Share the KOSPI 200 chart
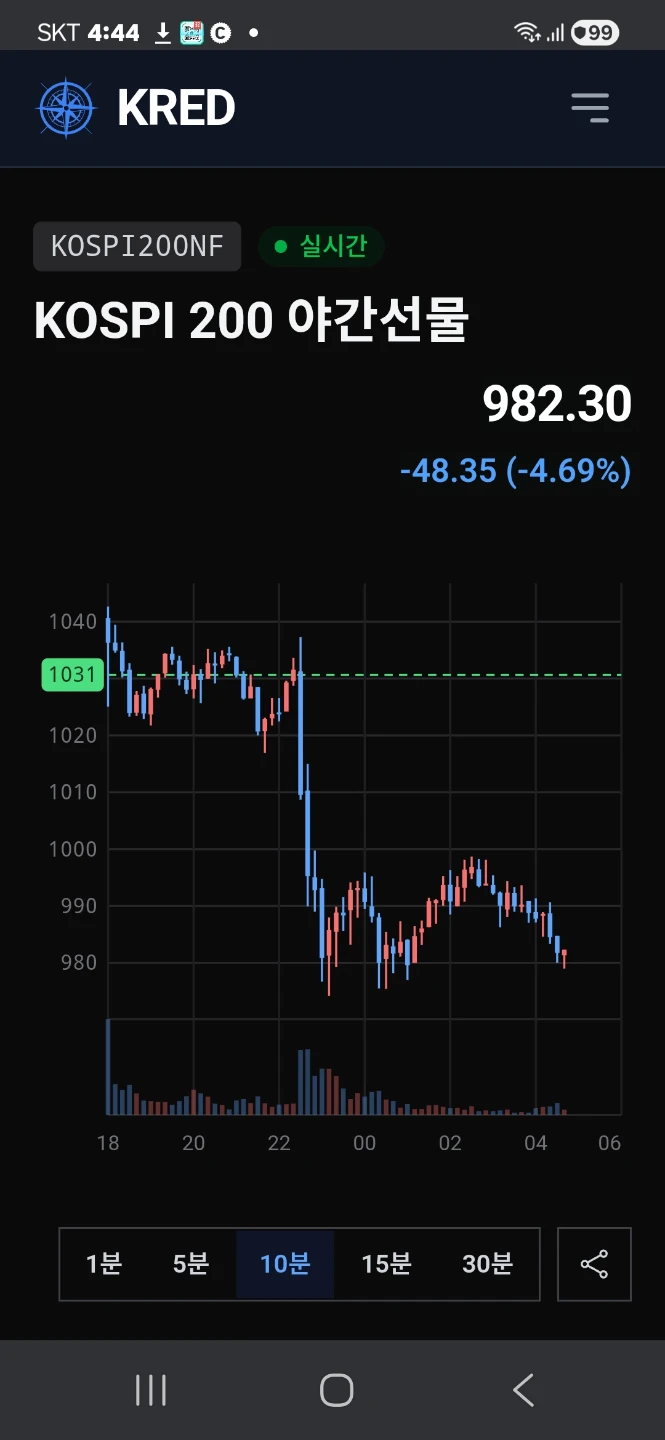This screenshot has height=1440, width=665. pyautogui.click(x=594, y=1264)
